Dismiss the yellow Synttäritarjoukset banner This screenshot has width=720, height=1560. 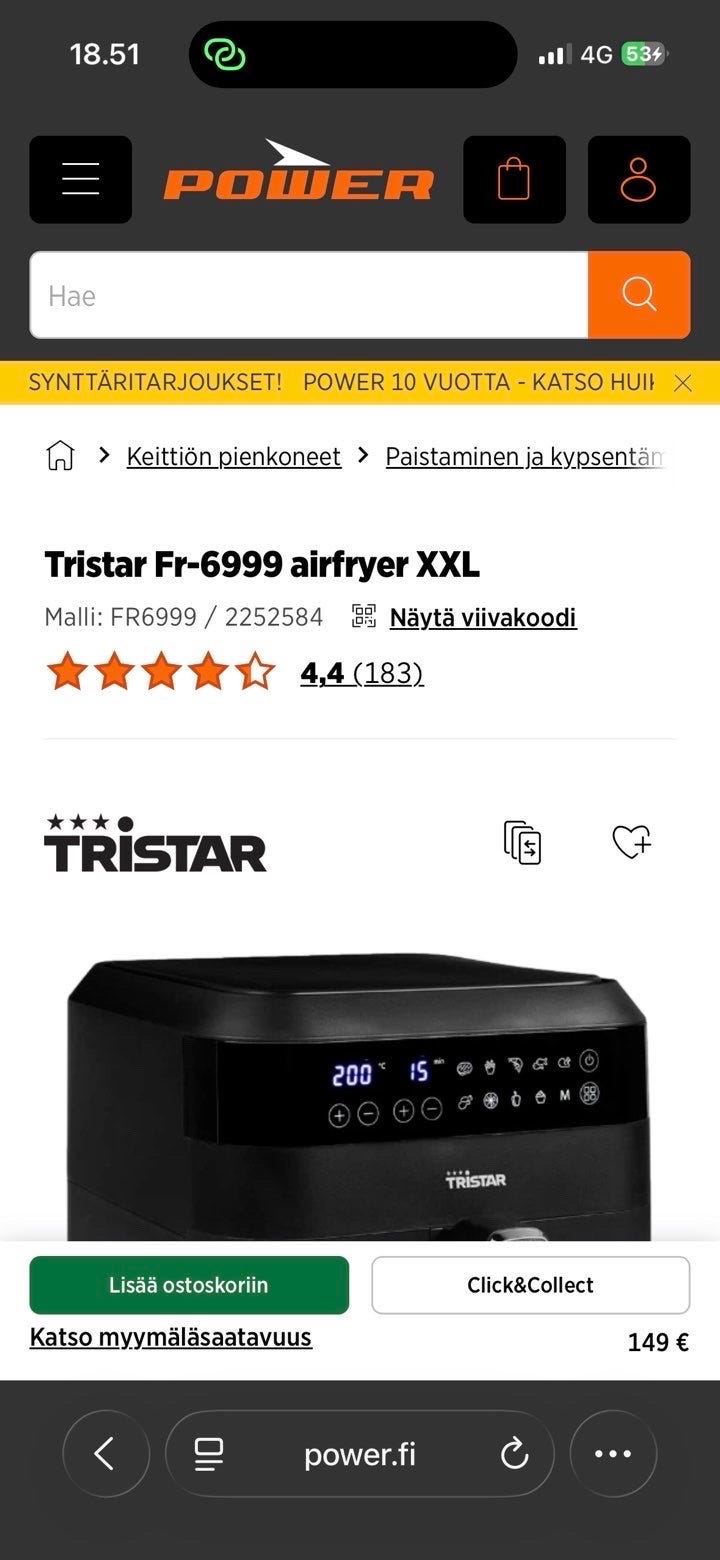[683, 382]
